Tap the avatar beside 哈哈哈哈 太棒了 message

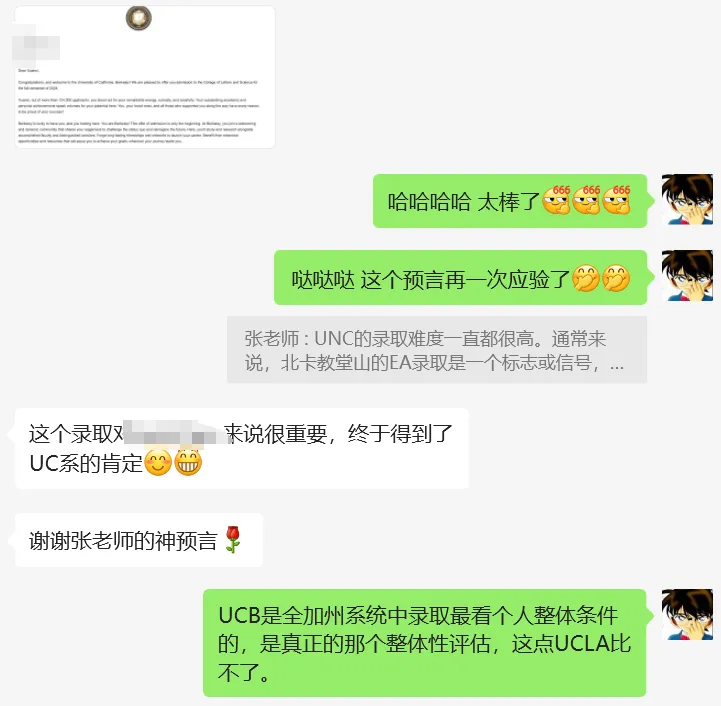click(x=687, y=199)
